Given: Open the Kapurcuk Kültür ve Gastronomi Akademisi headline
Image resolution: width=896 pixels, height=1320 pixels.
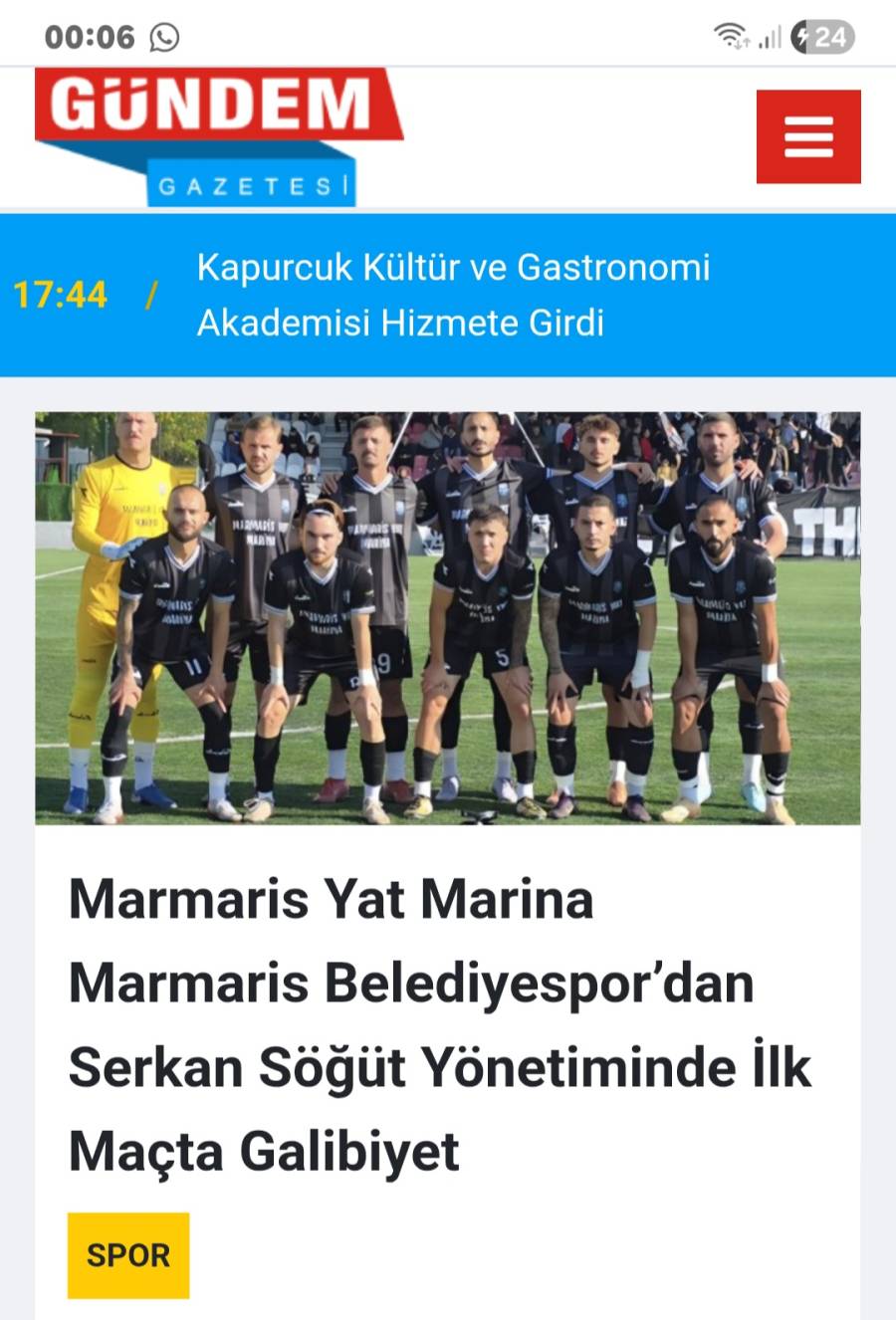Looking at the screenshot, I should (453, 295).
